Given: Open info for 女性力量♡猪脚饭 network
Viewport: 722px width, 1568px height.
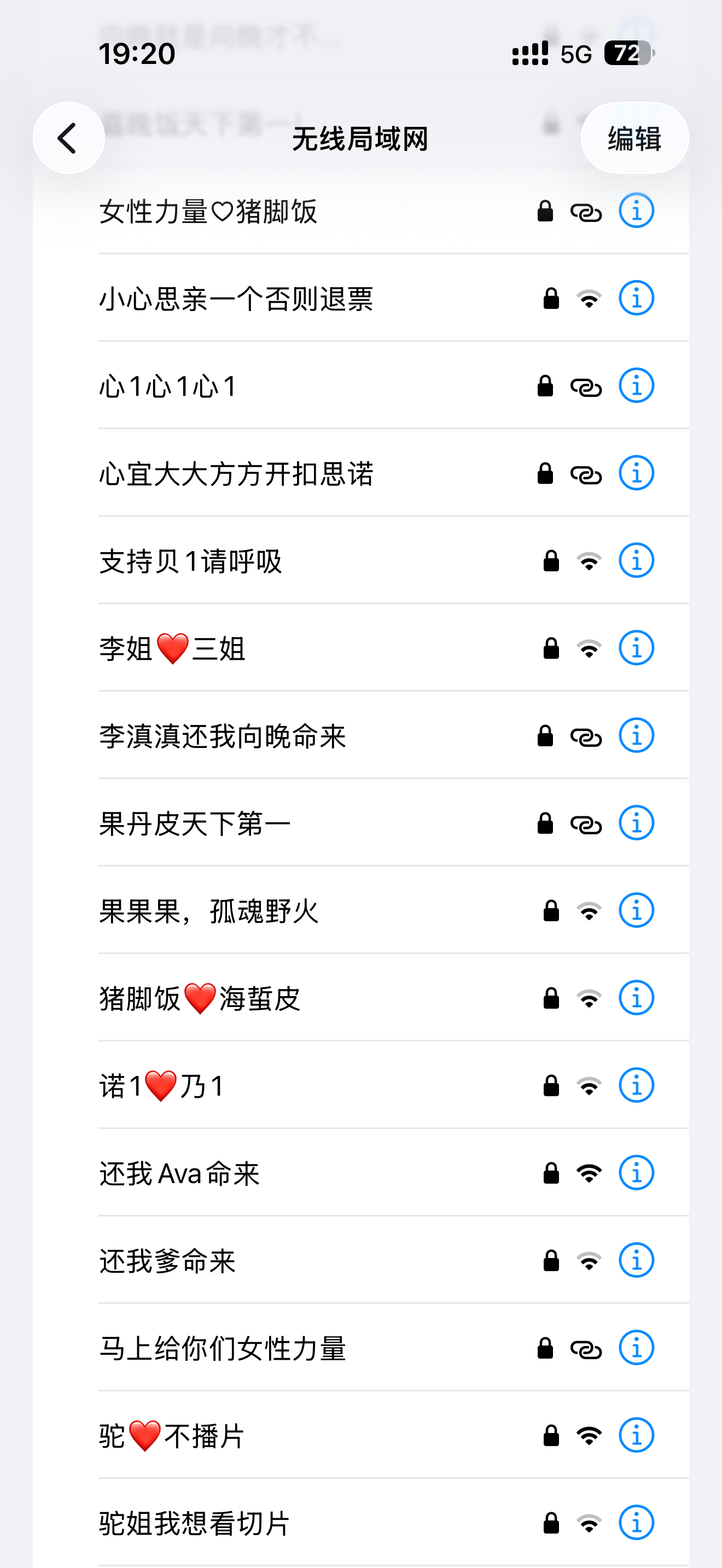Looking at the screenshot, I should (636, 211).
